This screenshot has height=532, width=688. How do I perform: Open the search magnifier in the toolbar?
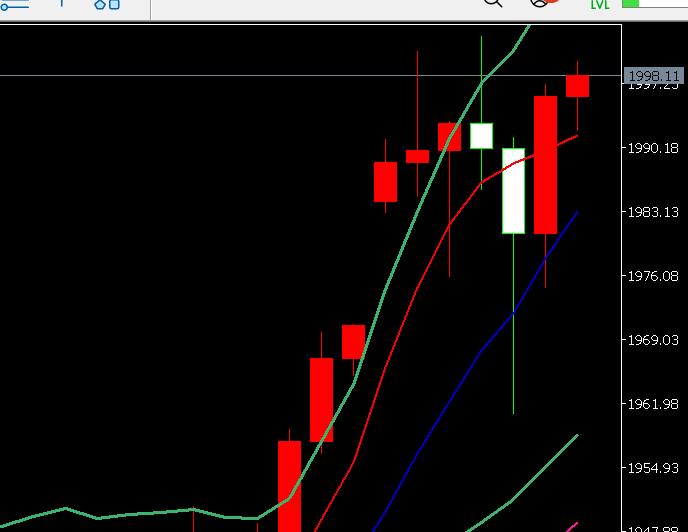493,3
